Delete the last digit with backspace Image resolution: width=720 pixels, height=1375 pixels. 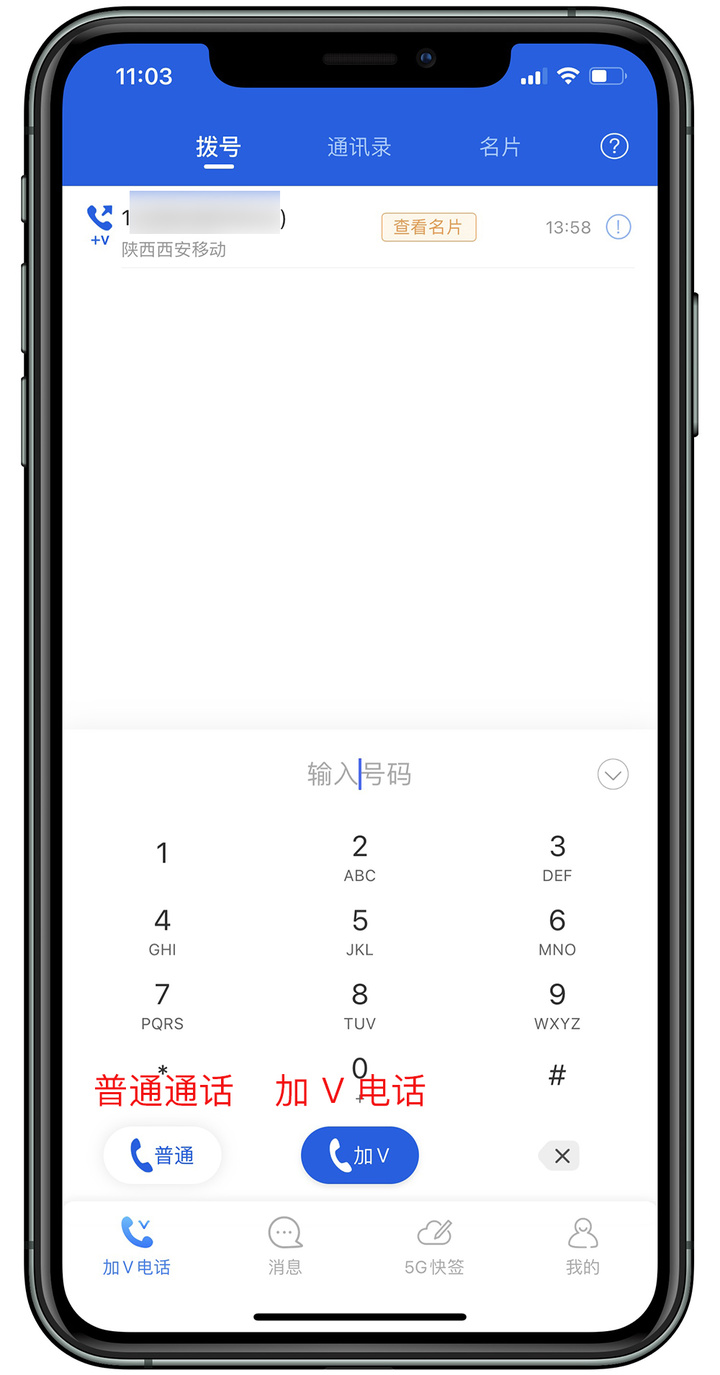[559, 1156]
